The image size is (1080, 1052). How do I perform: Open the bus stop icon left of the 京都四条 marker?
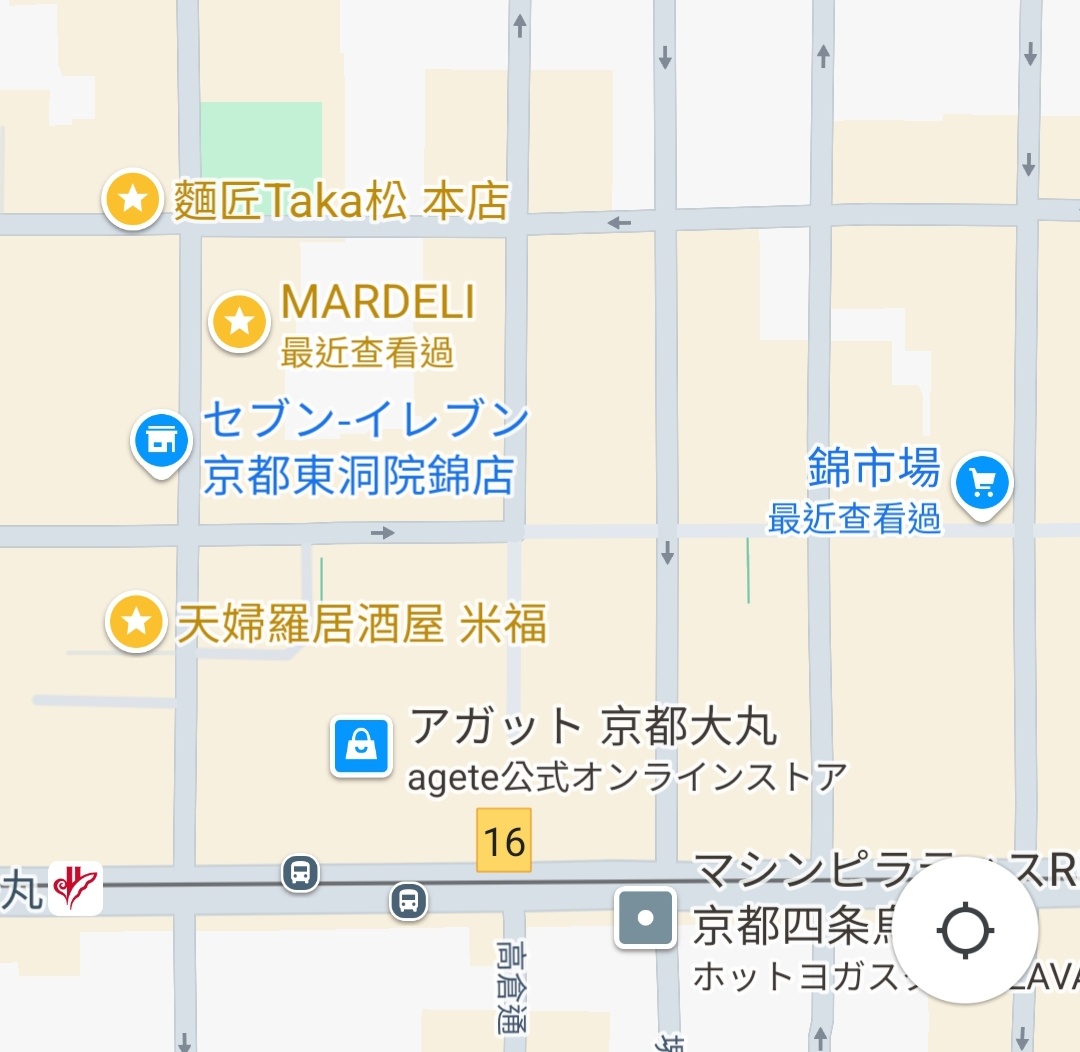coord(407,901)
